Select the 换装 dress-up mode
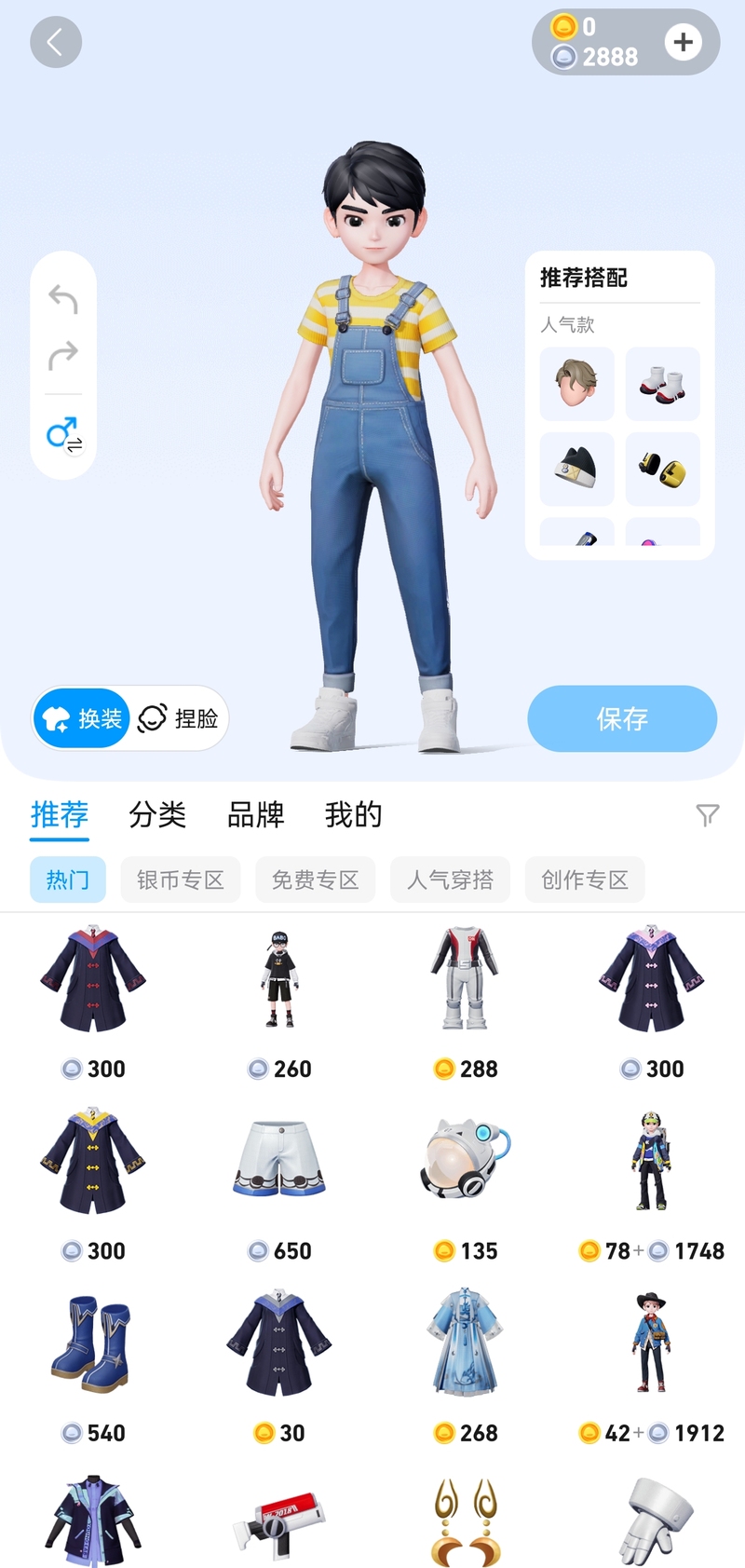The height and width of the screenshot is (1568, 745). tap(81, 718)
